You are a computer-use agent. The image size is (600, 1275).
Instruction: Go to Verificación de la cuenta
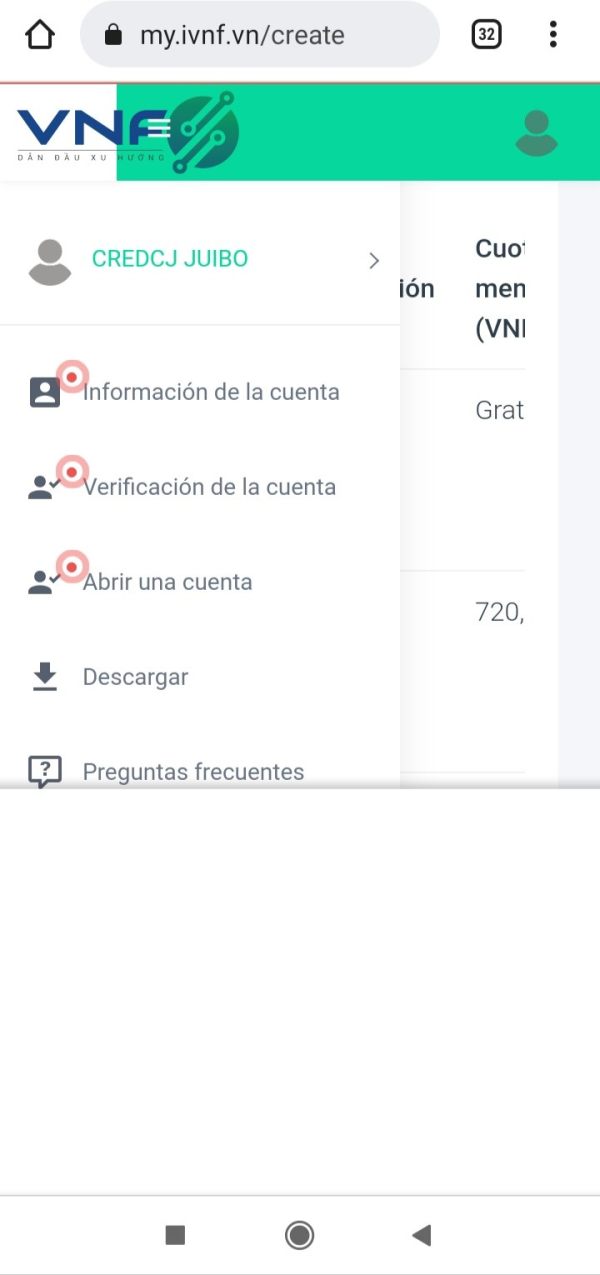click(208, 487)
